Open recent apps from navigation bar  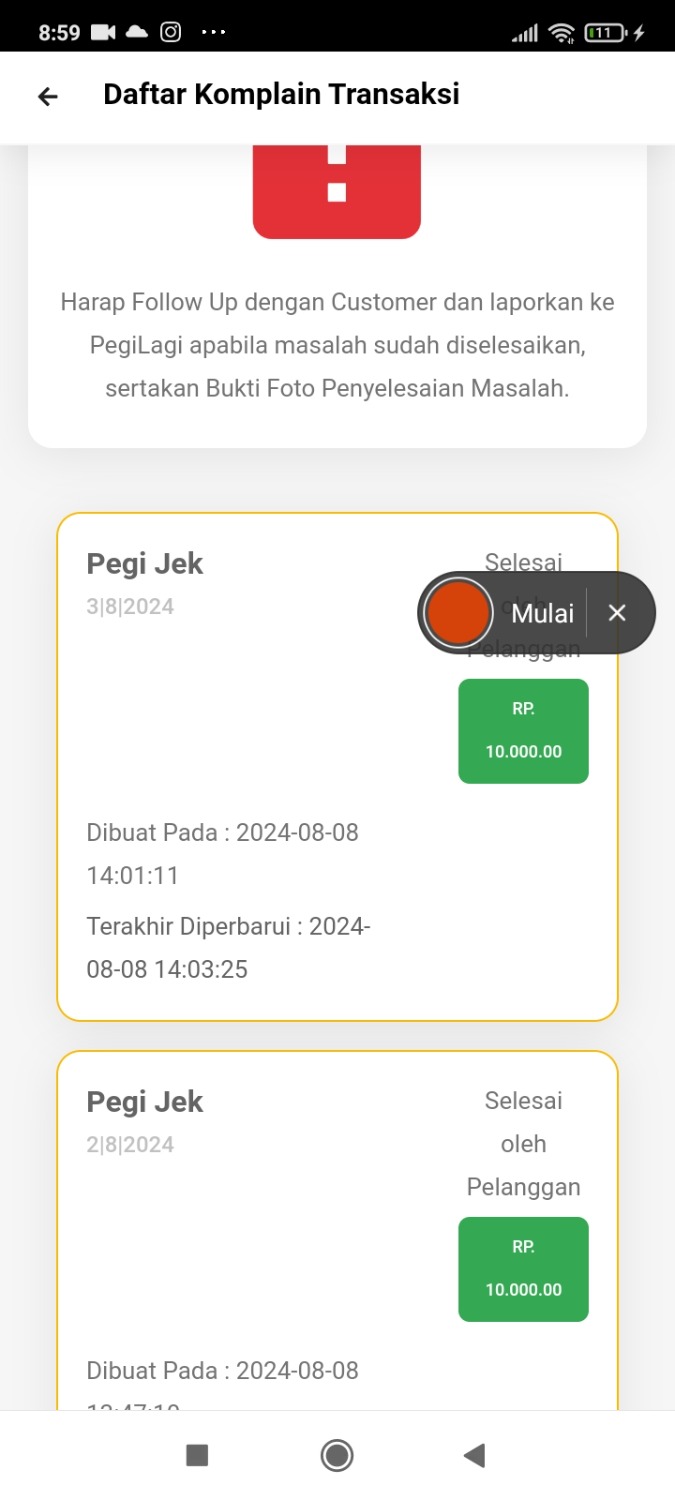[x=197, y=1455]
